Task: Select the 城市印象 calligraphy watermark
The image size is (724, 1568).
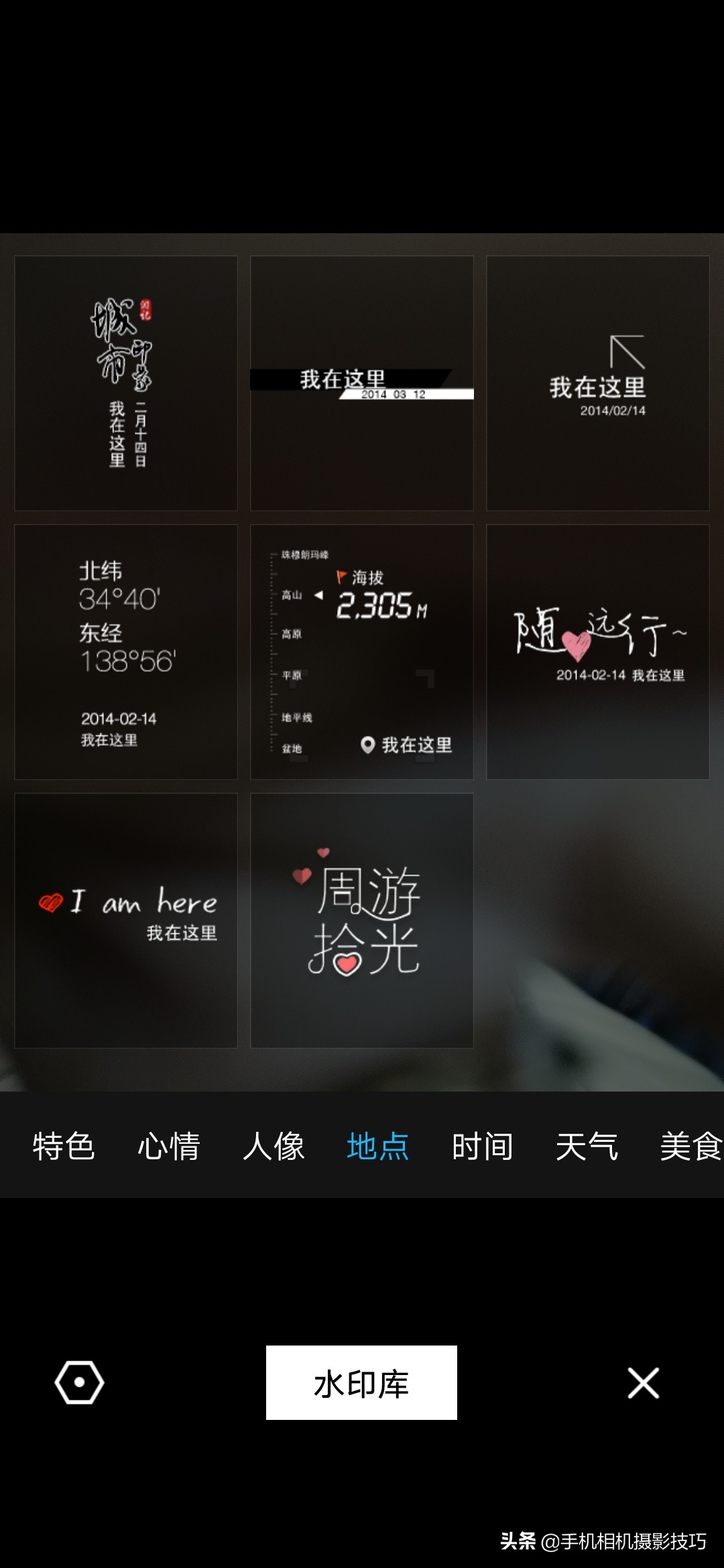Action: point(125,383)
